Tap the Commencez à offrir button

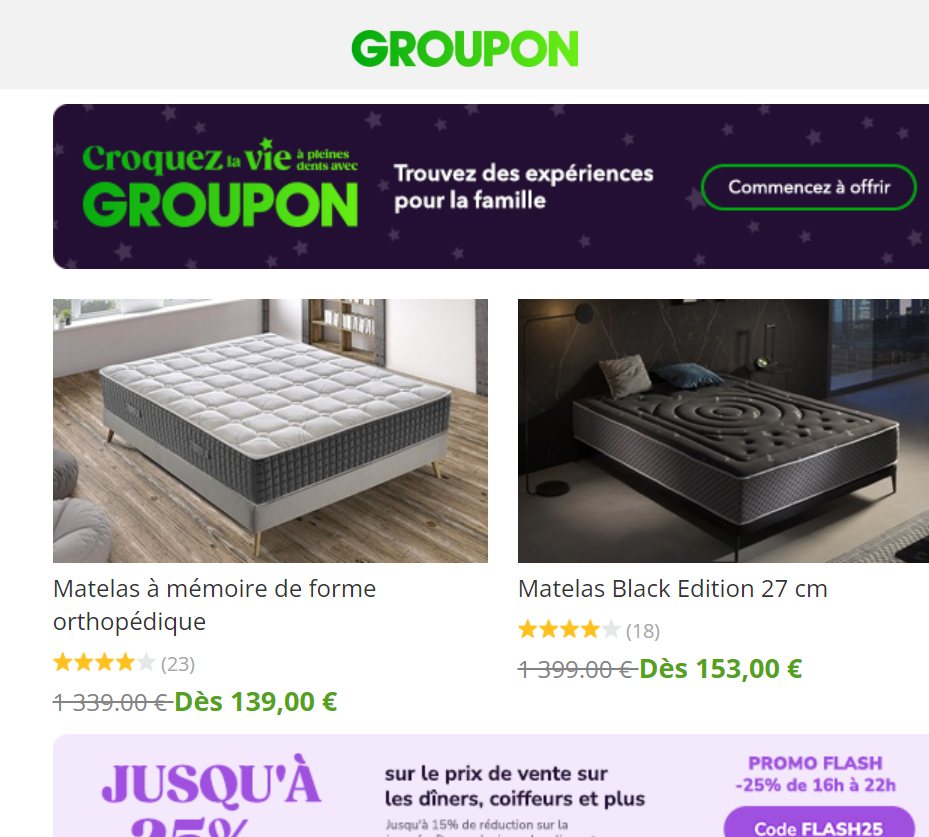[x=808, y=187]
